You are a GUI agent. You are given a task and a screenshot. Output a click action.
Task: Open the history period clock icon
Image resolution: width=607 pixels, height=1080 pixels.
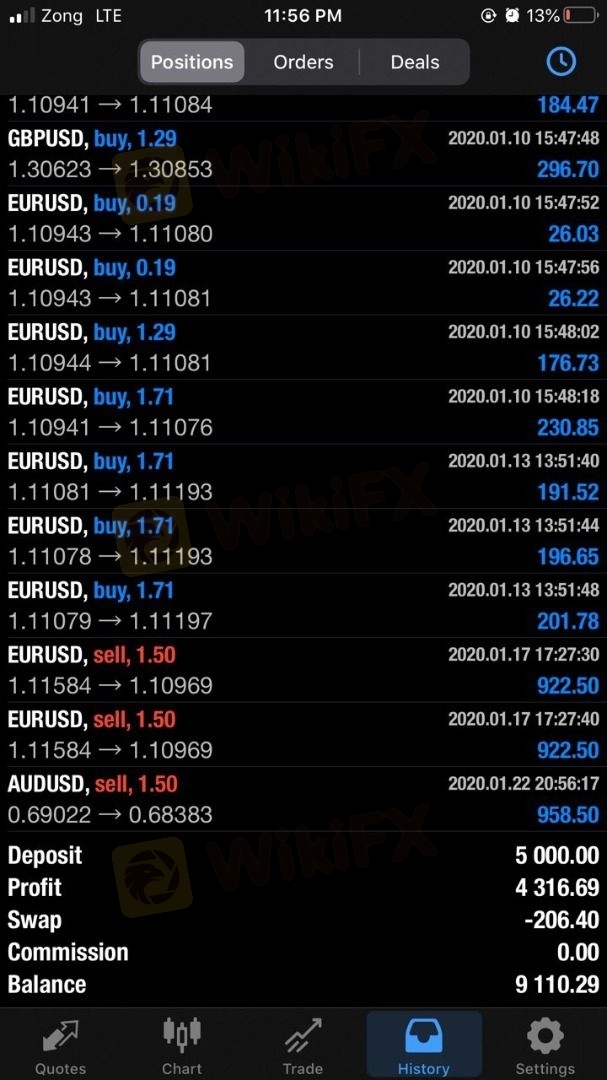coord(561,62)
